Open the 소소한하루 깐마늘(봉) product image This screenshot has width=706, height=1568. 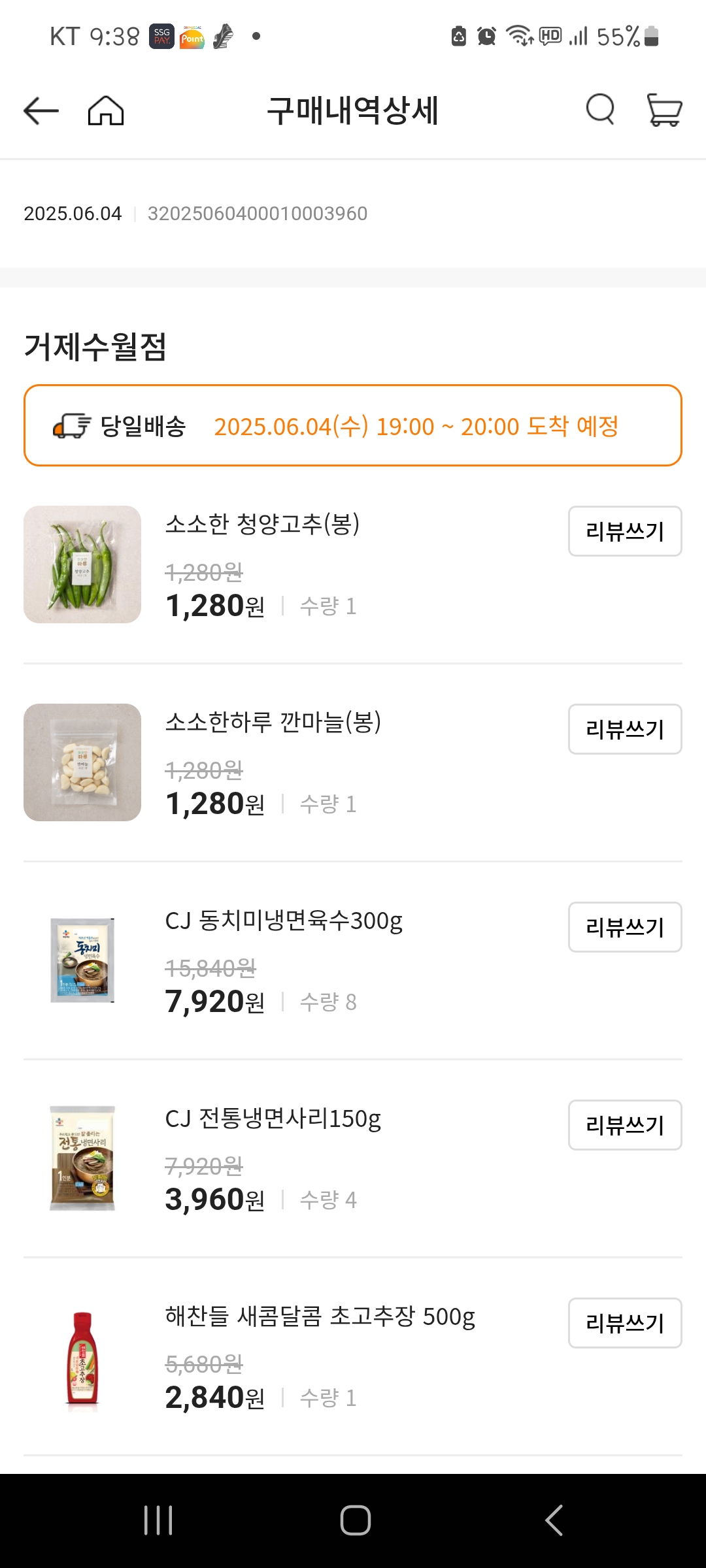point(82,762)
